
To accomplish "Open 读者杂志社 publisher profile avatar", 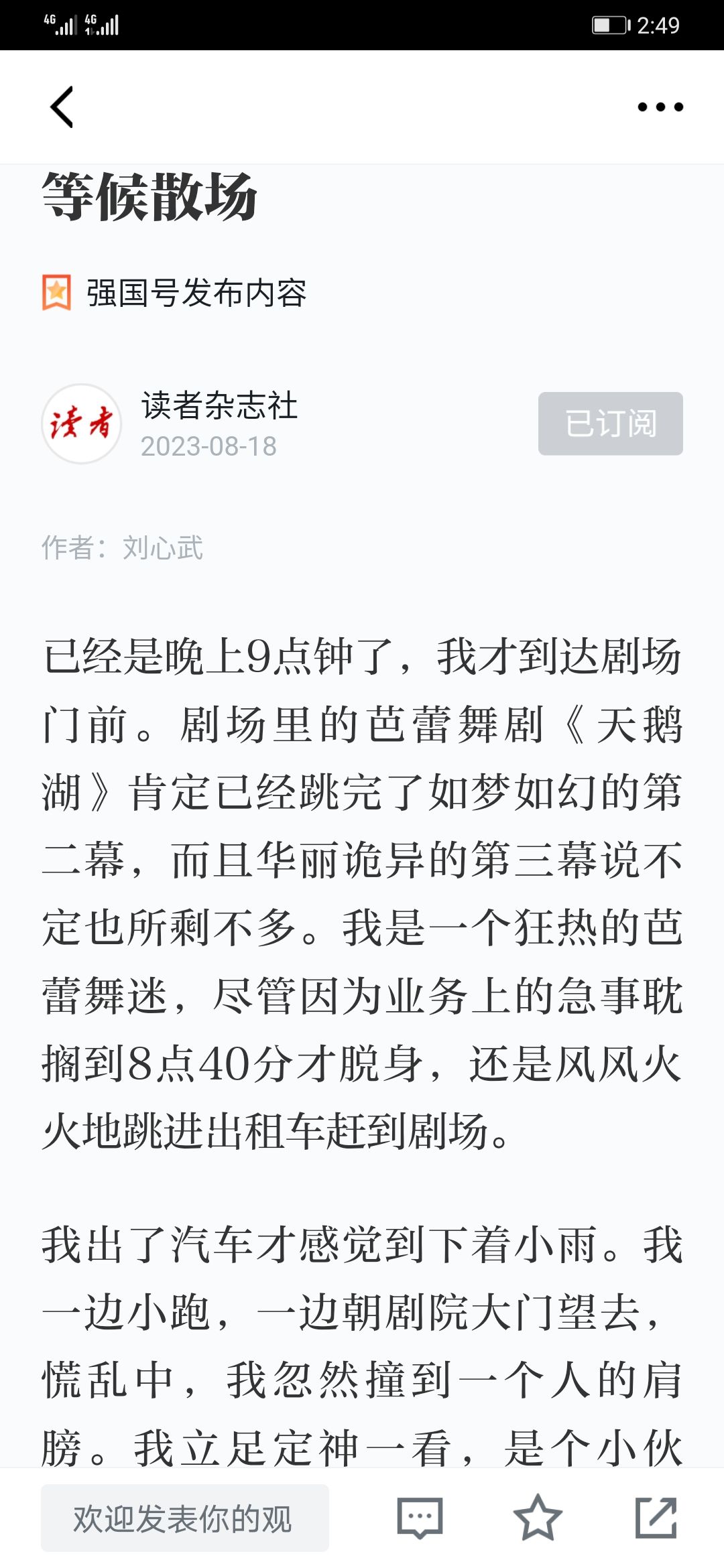I will coord(82,423).
